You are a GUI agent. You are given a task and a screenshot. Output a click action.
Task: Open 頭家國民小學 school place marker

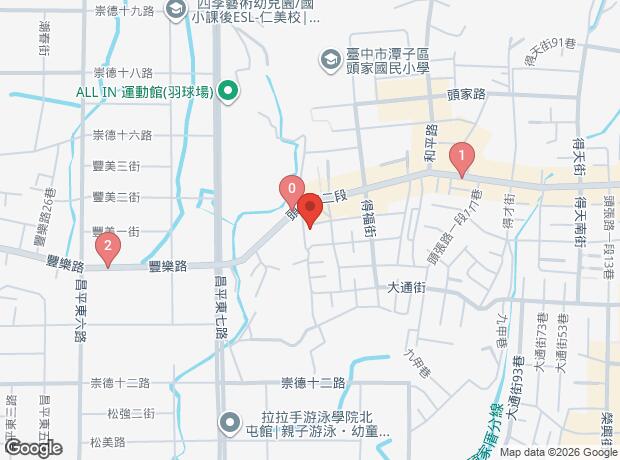point(329,60)
